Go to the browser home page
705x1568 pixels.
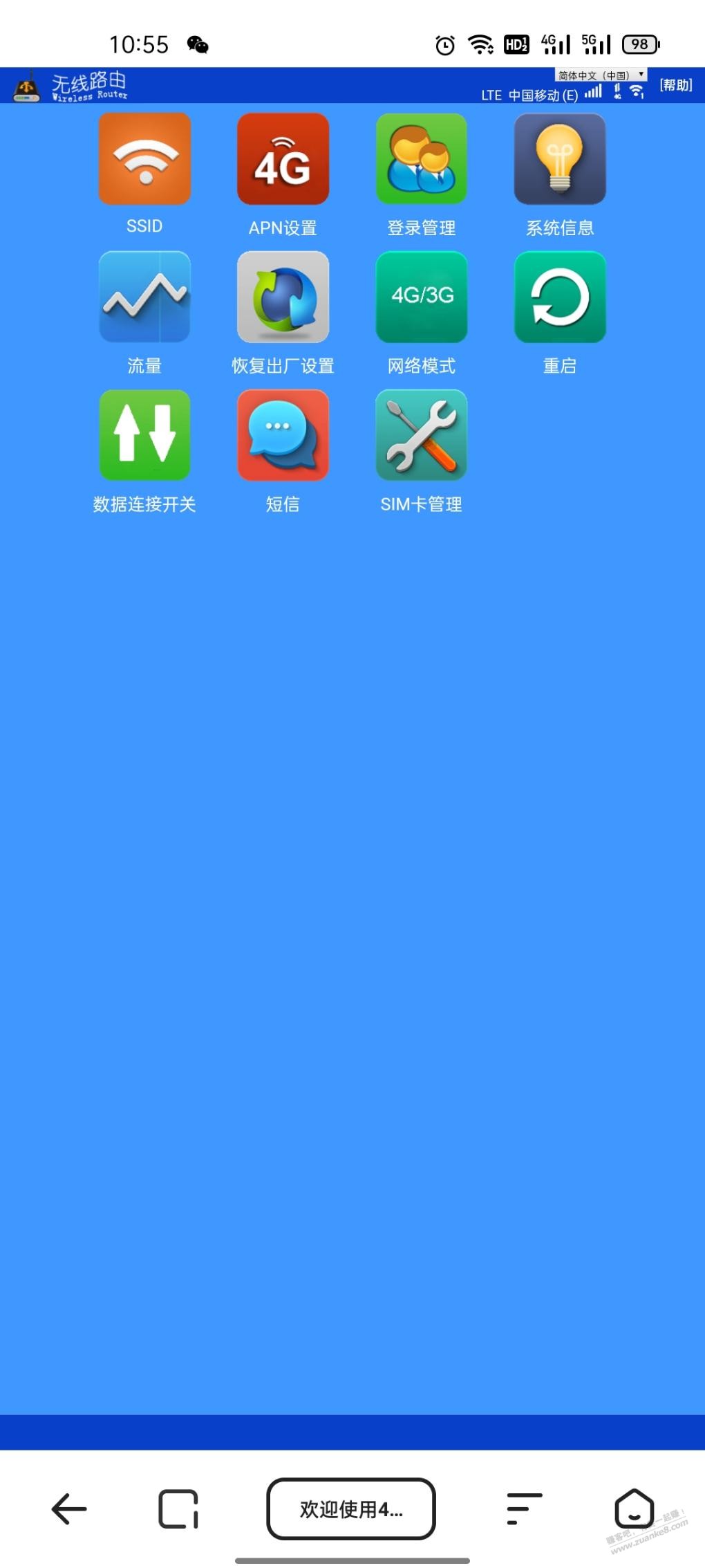coord(634,1509)
